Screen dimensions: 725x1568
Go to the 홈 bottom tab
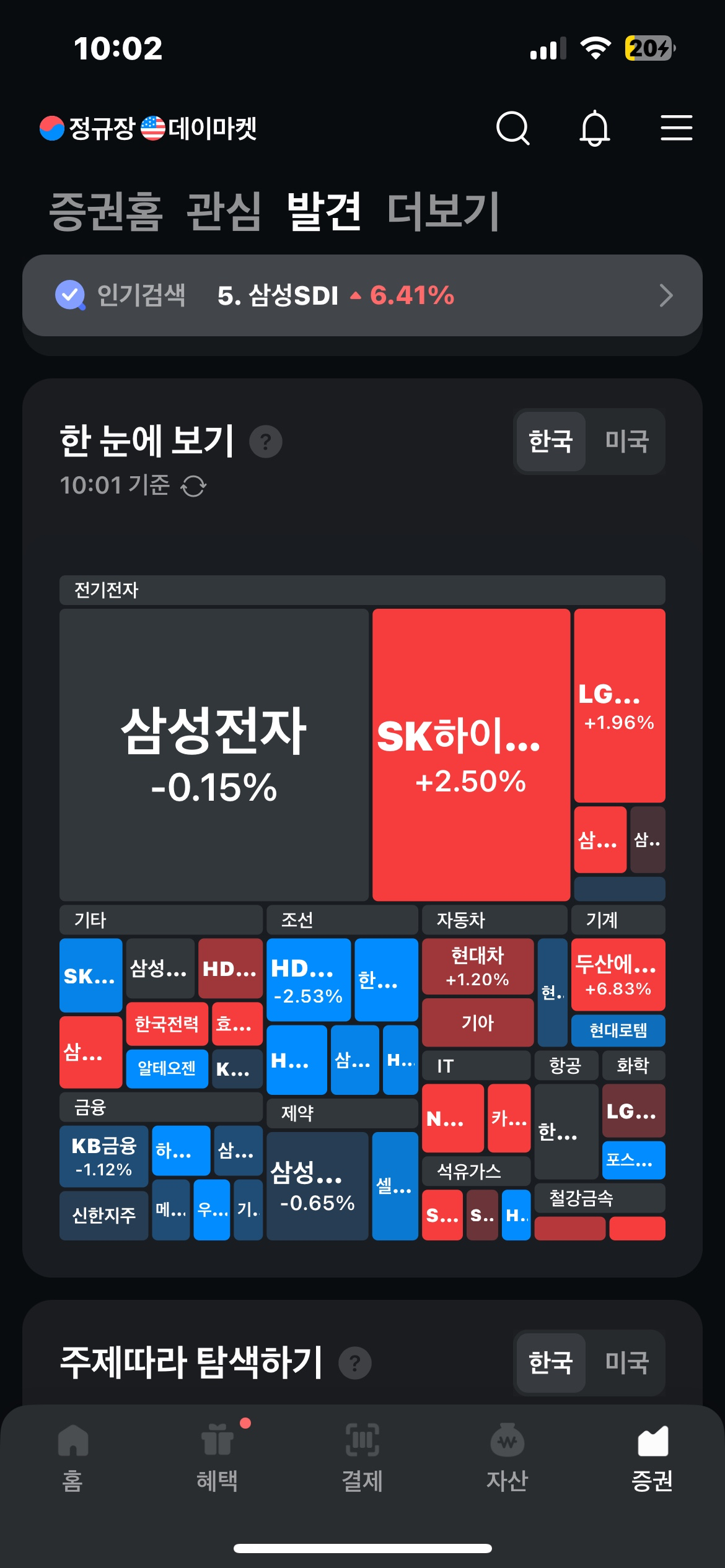click(72, 1458)
